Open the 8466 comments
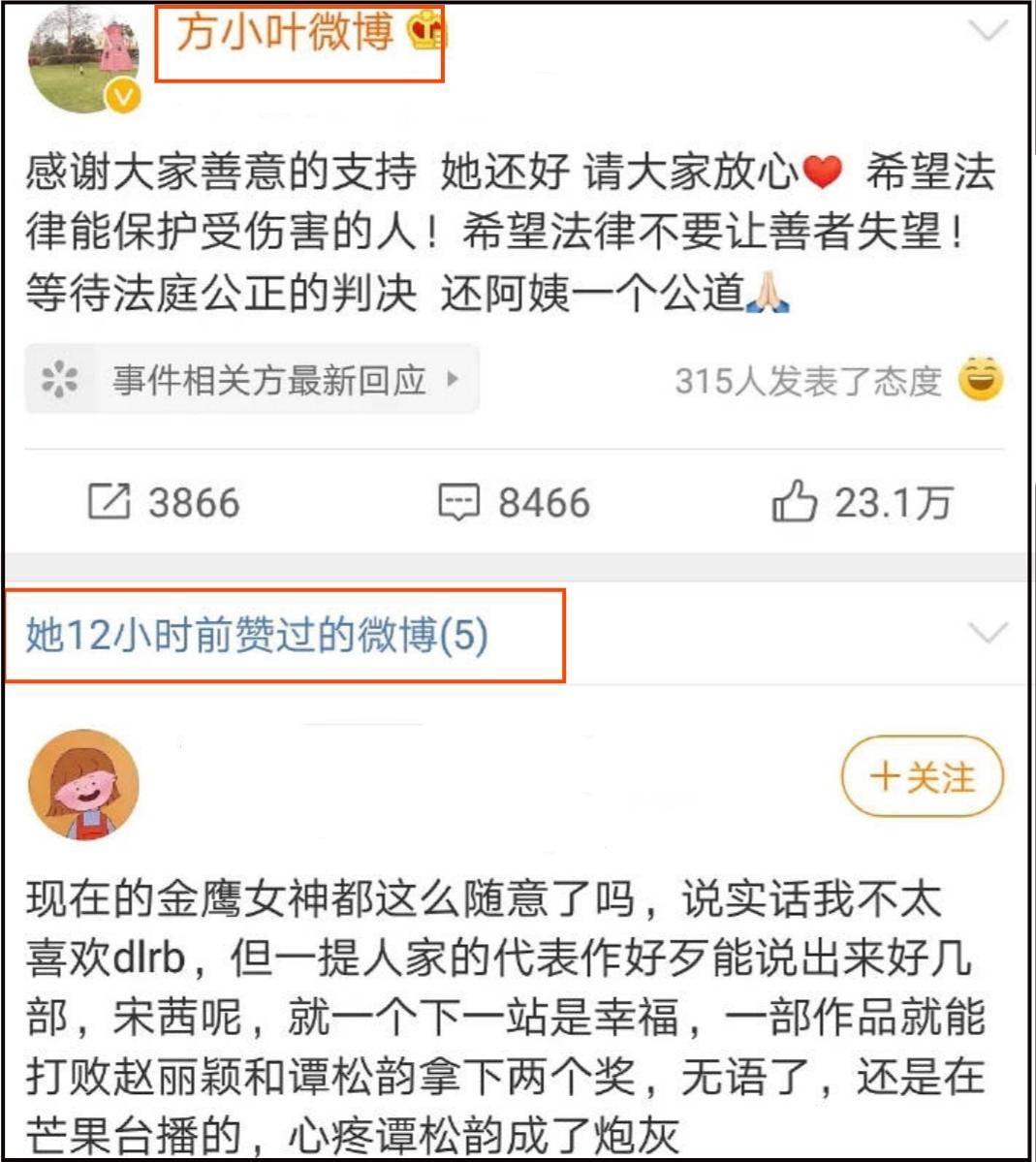The height and width of the screenshot is (1162, 1036). 514,502
